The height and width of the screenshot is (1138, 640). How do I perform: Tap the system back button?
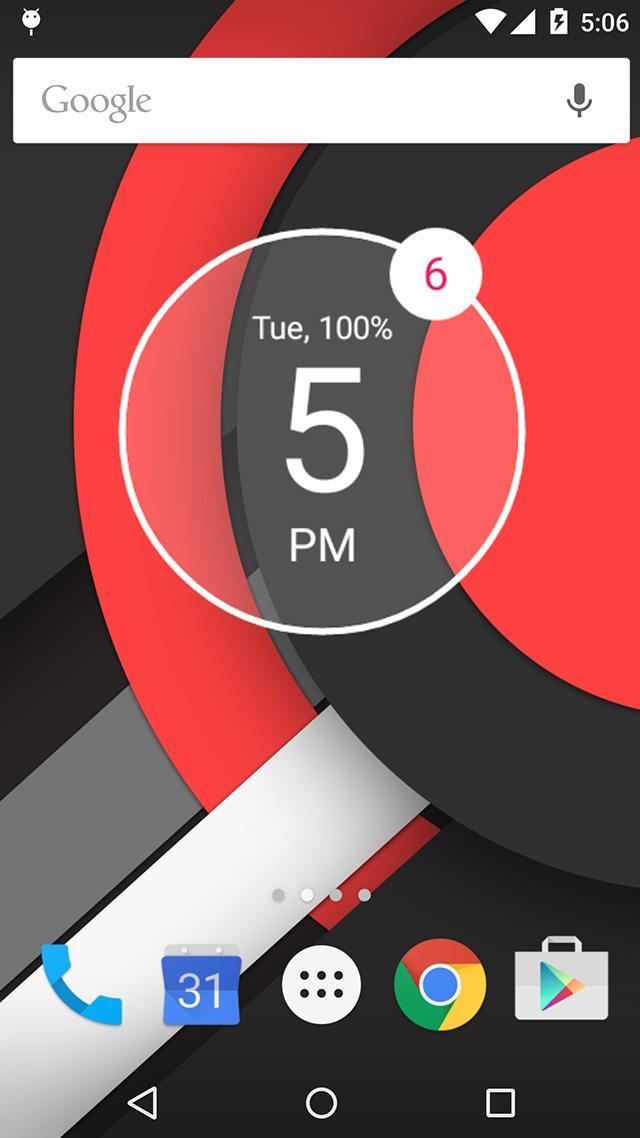tap(143, 1103)
